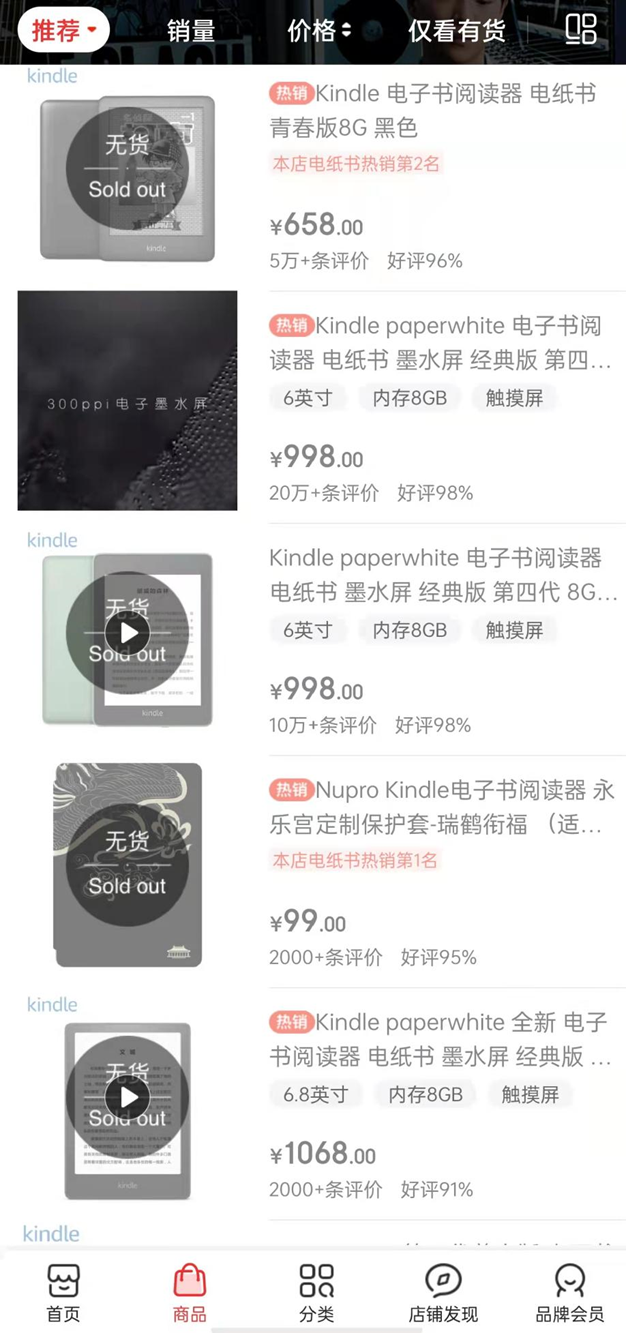Switch to the 分类 tab
Viewport: 626px width, 1333px height.
(316, 1292)
